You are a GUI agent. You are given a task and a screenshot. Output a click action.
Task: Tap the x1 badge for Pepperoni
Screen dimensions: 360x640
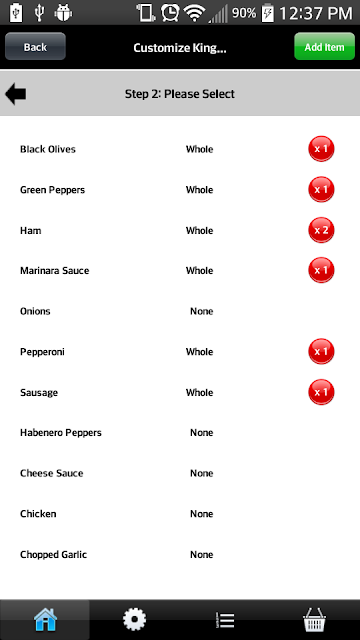321,351
